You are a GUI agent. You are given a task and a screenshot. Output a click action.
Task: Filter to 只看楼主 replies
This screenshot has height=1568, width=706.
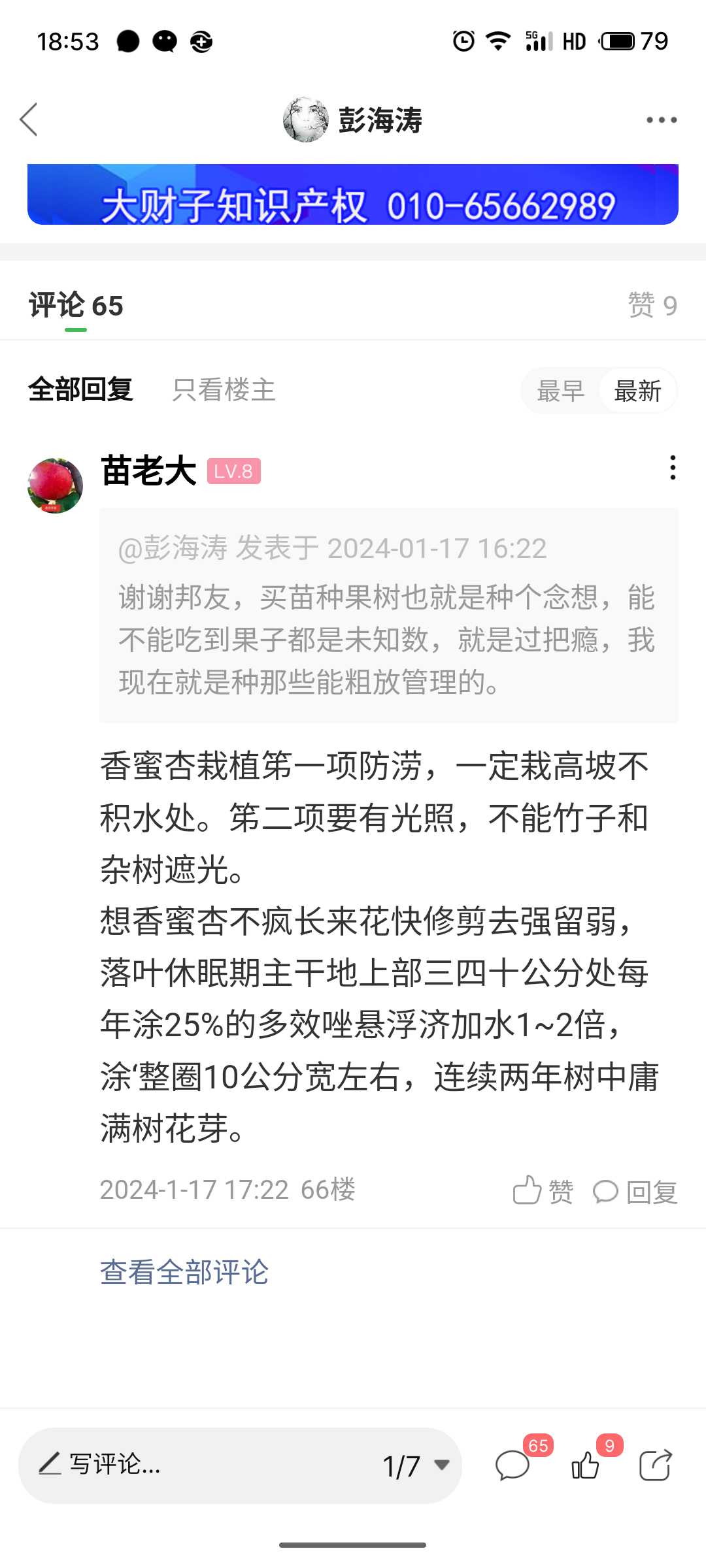(224, 390)
